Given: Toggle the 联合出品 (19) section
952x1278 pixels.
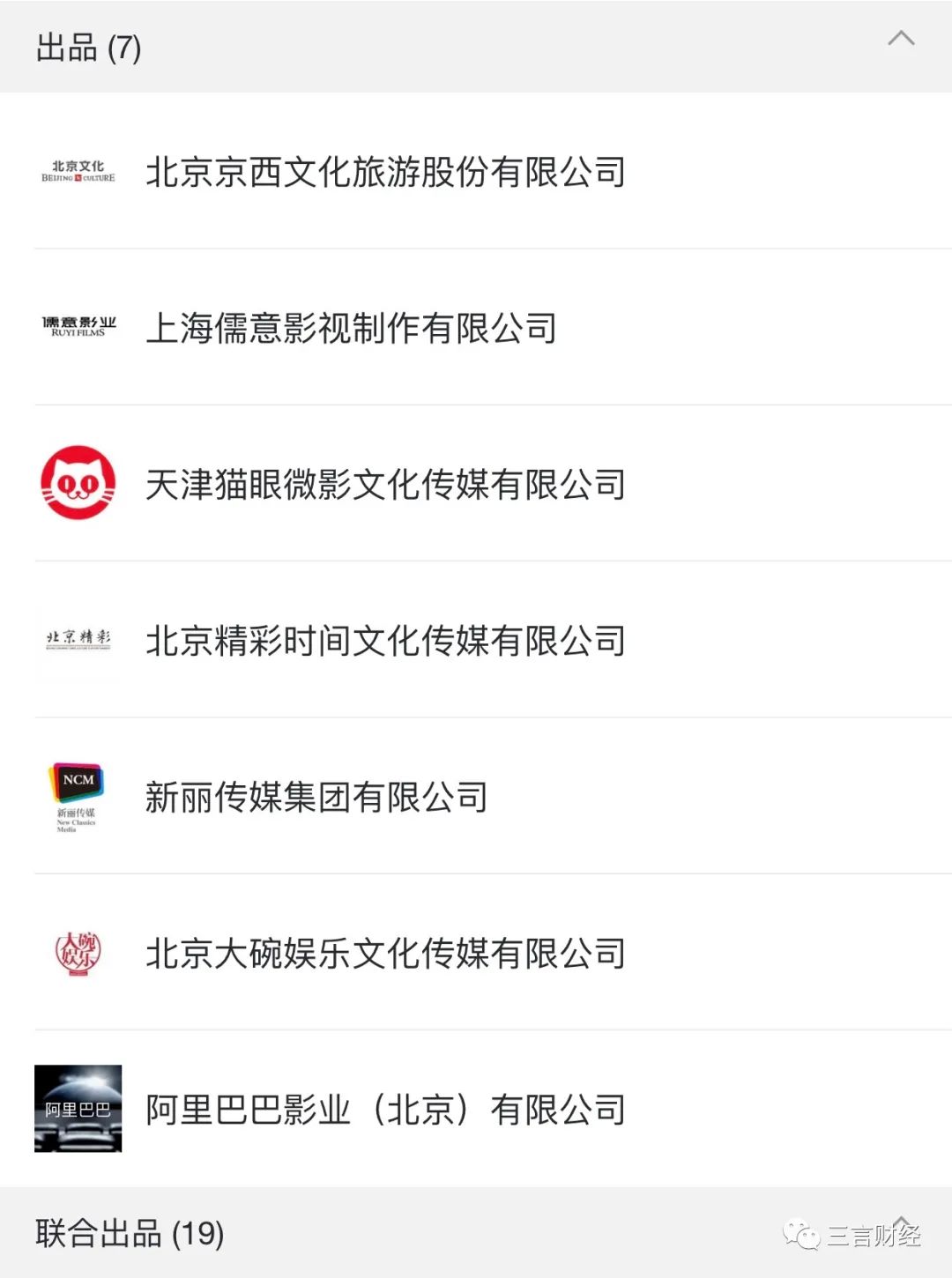Looking at the screenshot, I should click(900, 1224).
